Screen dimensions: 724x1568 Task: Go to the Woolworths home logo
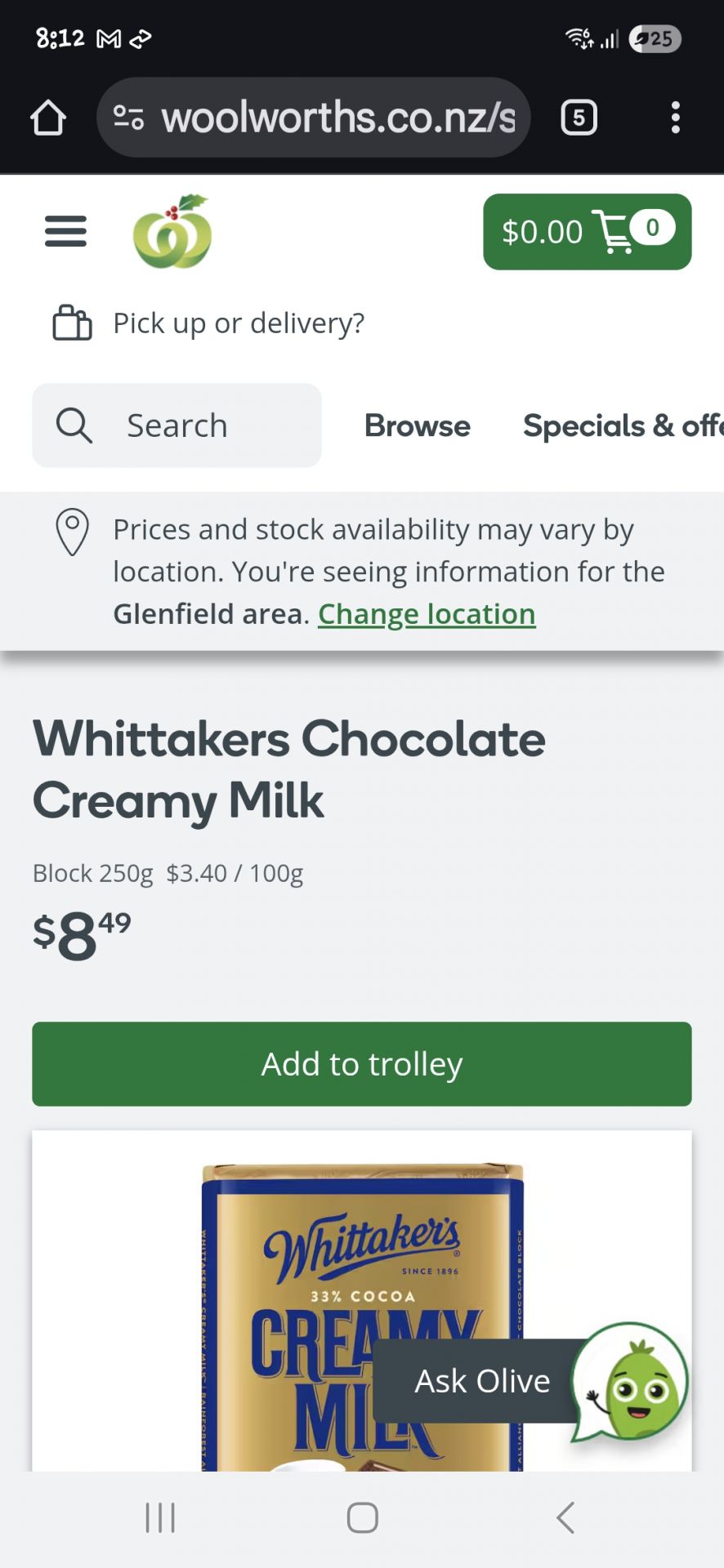coord(172,232)
